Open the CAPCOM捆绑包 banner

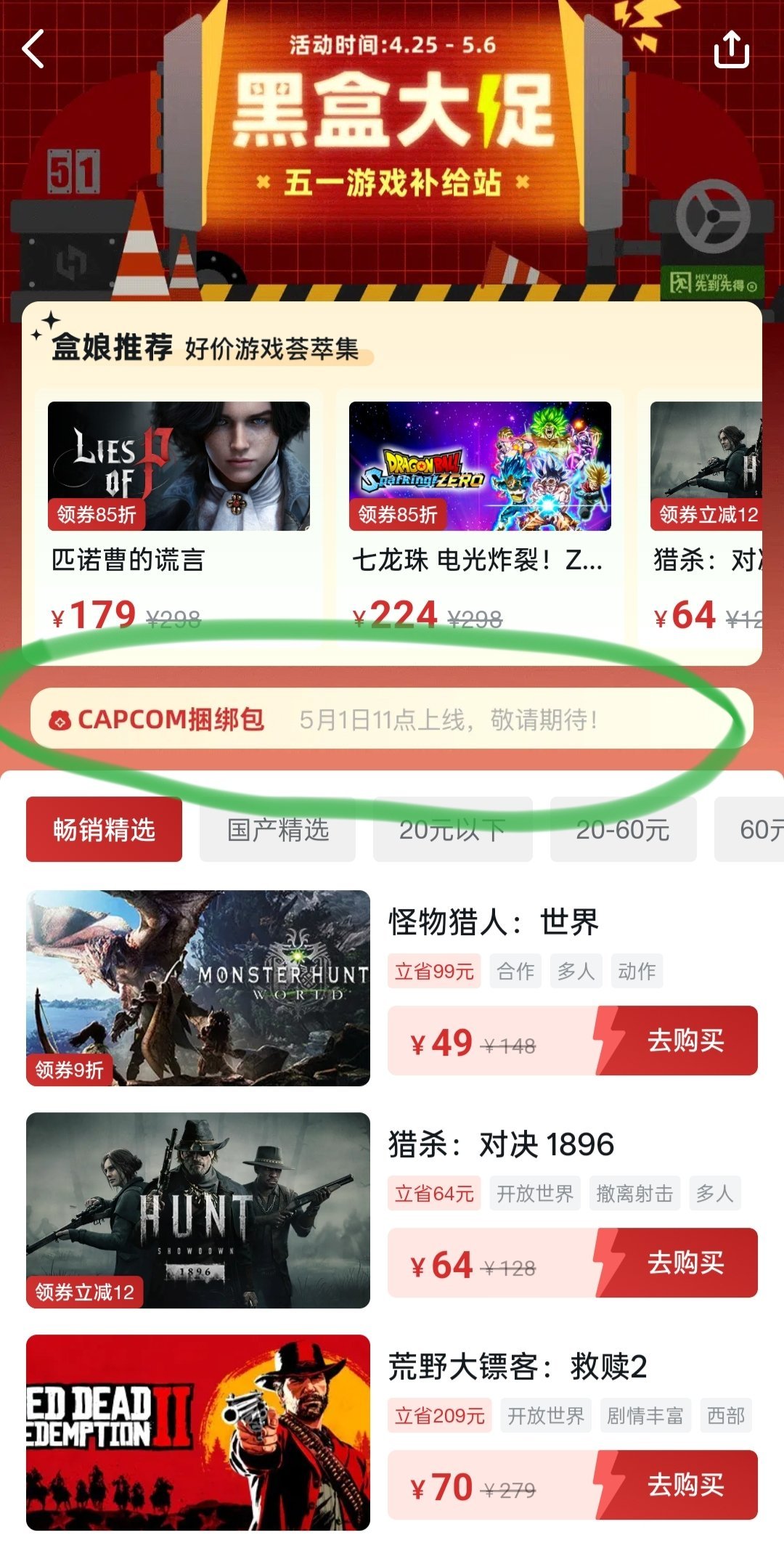[x=392, y=719]
